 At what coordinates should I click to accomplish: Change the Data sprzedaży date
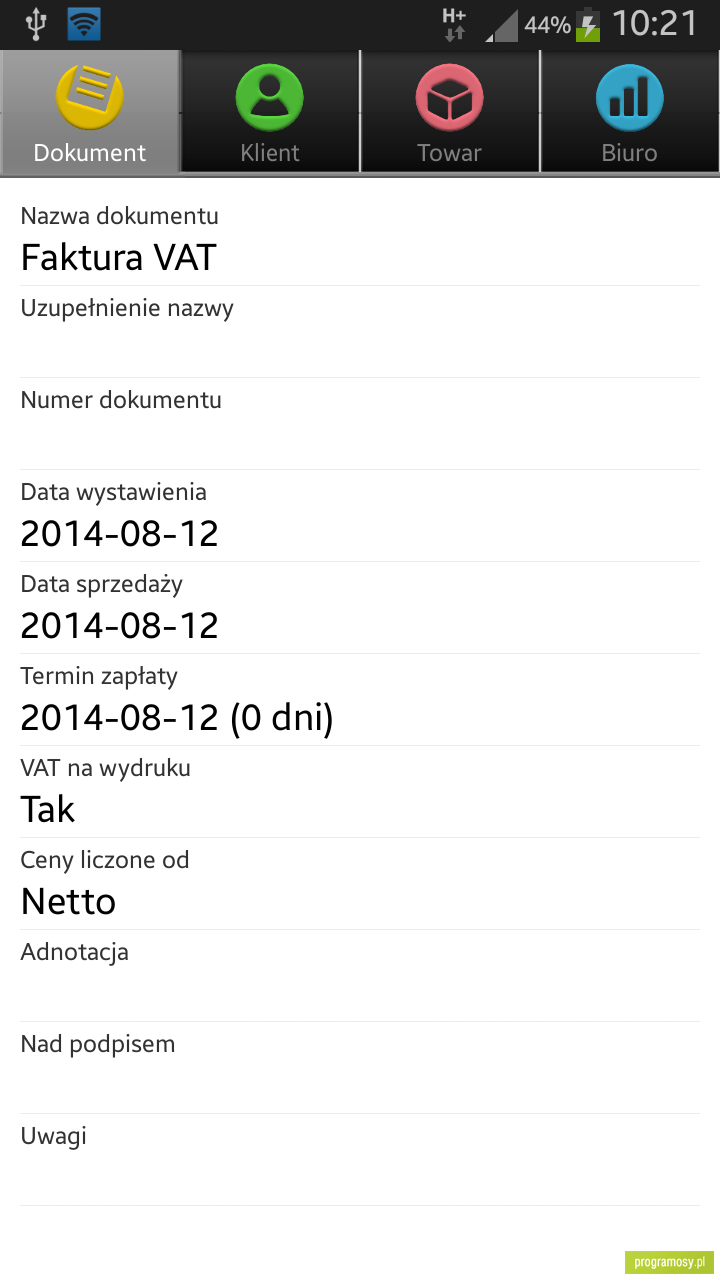tap(360, 608)
